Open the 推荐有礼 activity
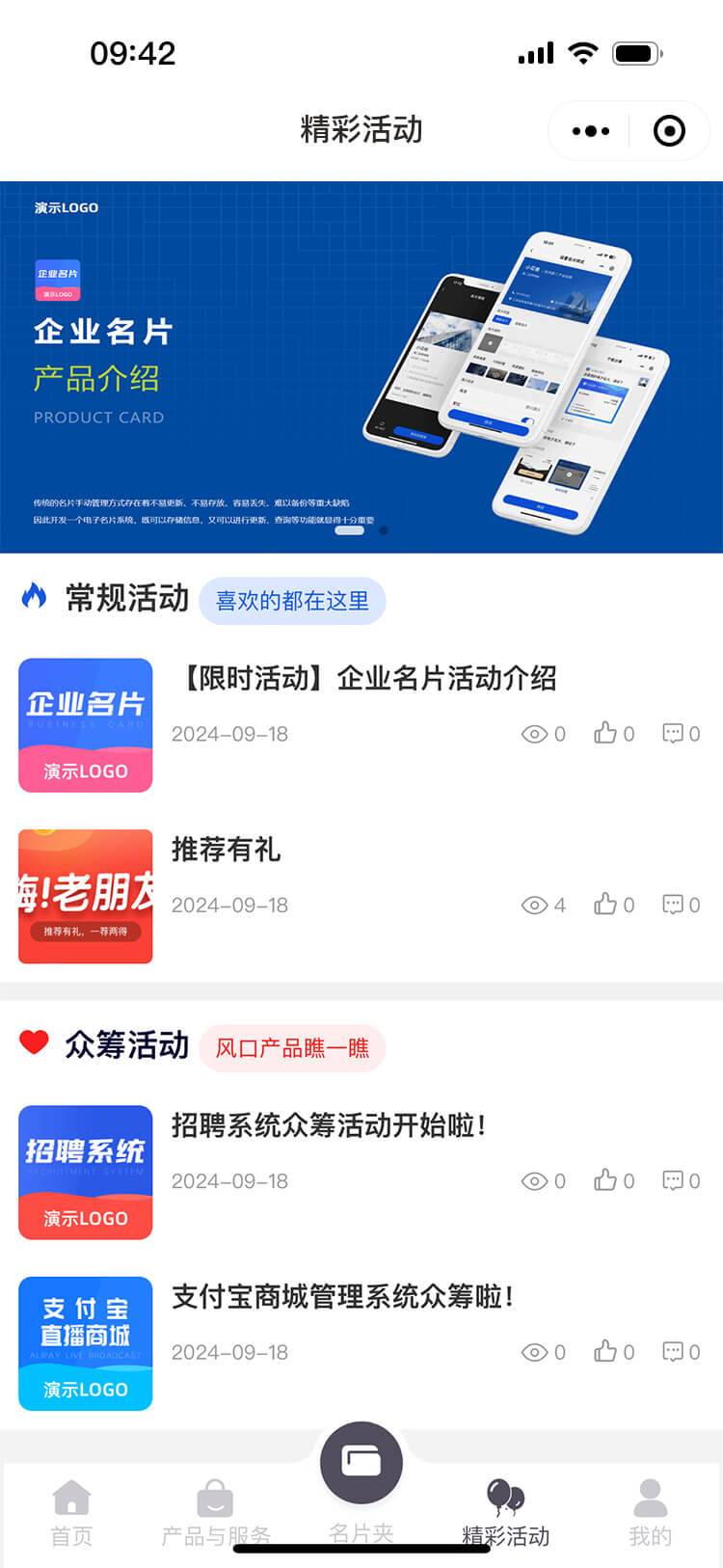This screenshot has height=1568, width=723. (226, 850)
